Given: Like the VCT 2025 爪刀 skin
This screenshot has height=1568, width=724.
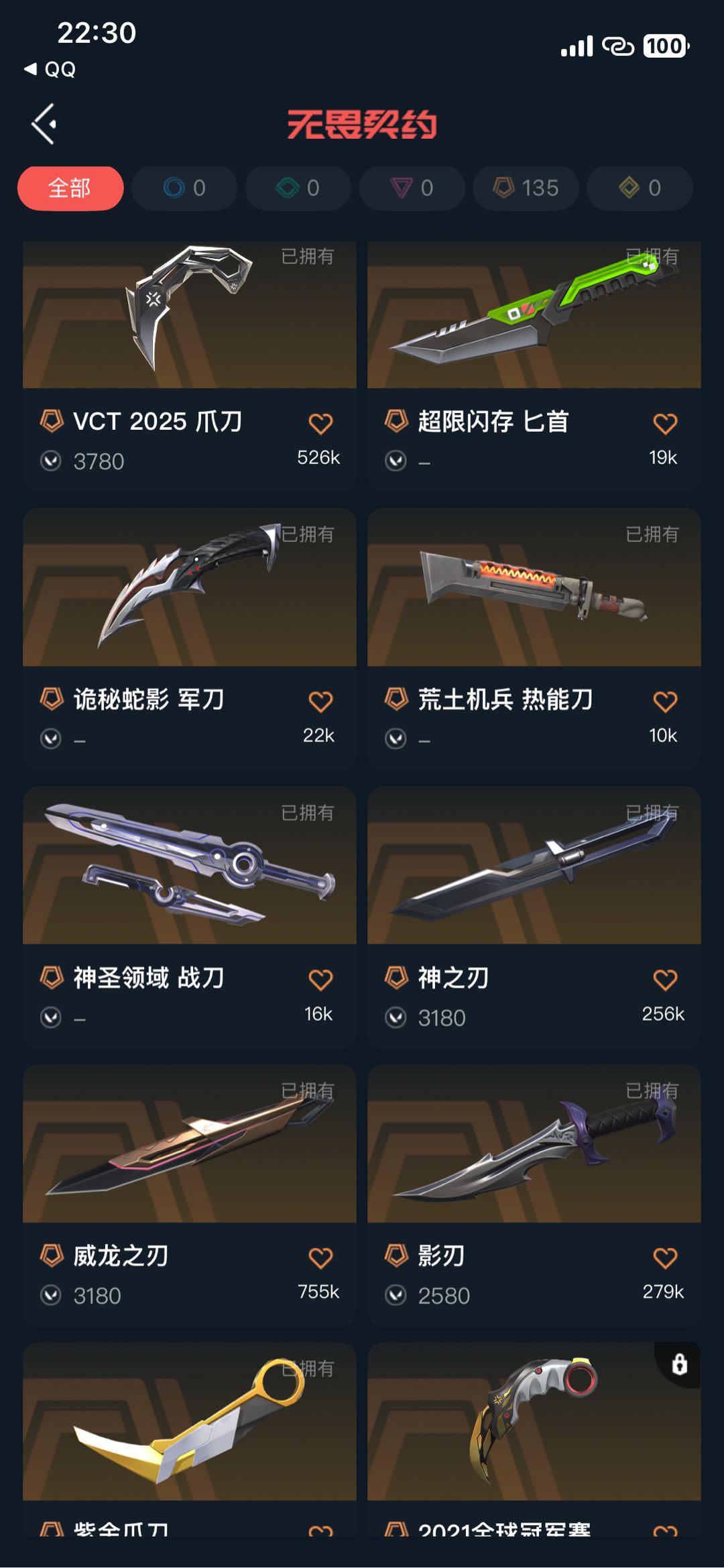Looking at the screenshot, I should 320,424.
